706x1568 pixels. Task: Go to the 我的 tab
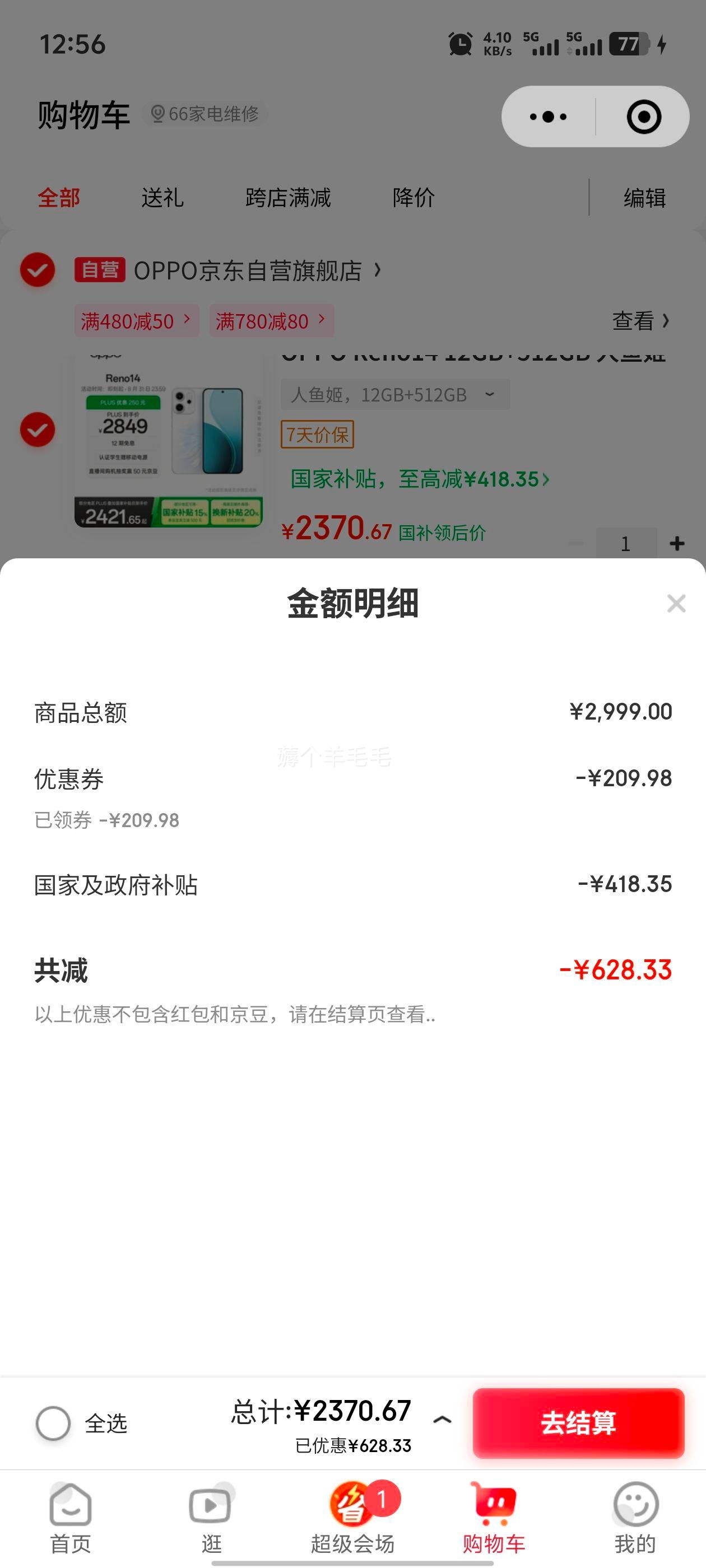[635, 1518]
